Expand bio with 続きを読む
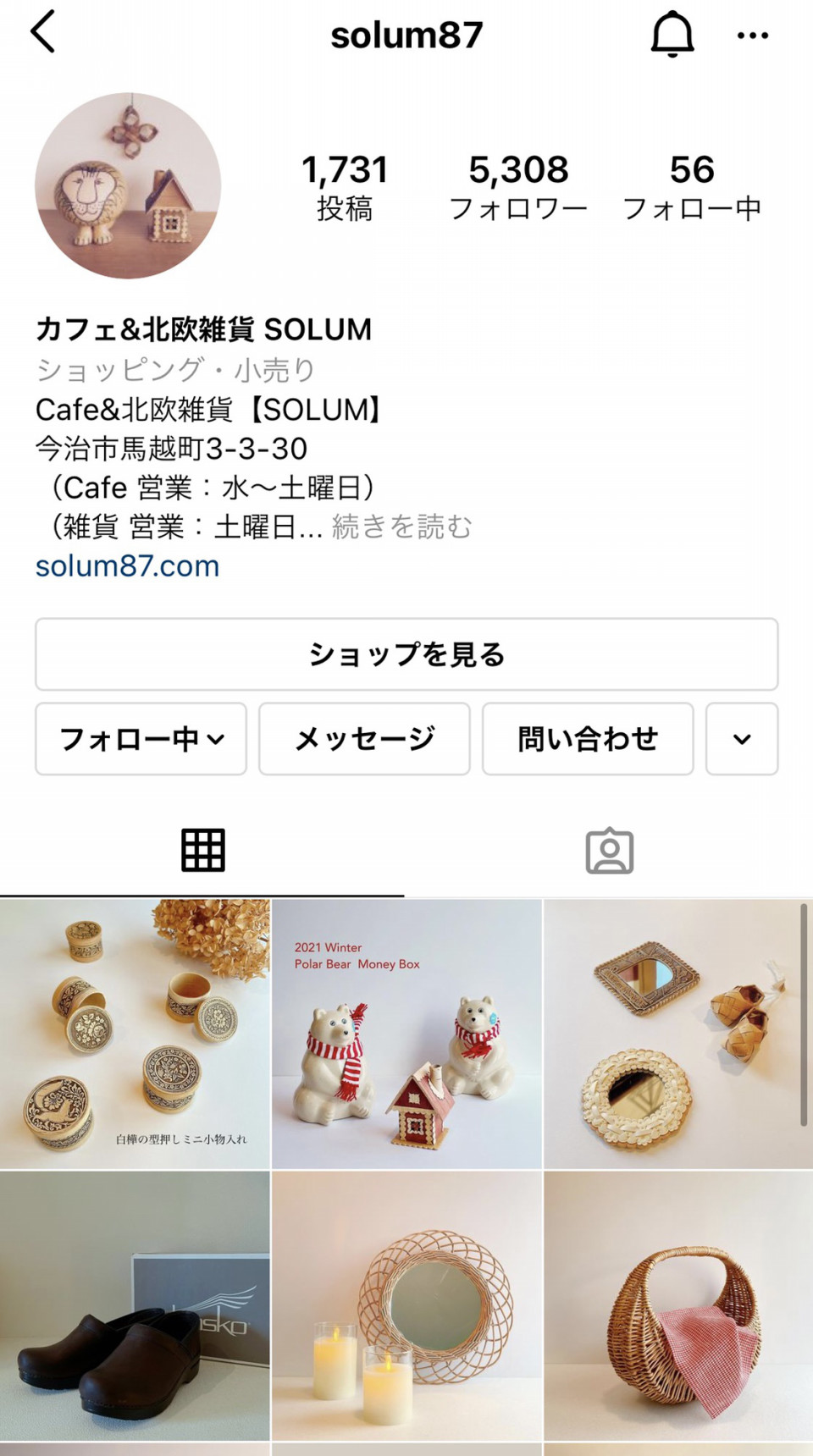This screenshot has width=813, height=1456. 401,527
